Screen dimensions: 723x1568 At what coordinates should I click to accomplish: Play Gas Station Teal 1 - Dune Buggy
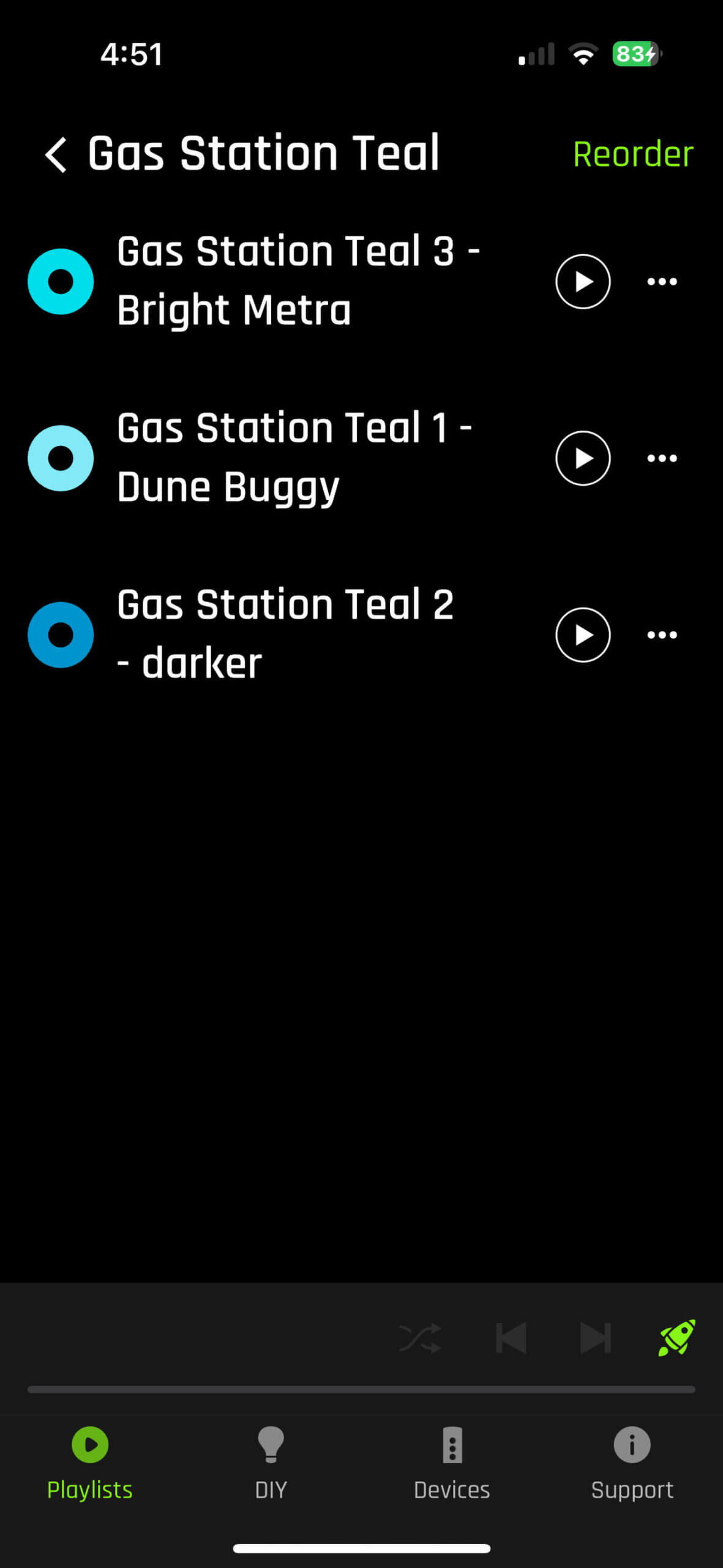pos(582,458)
